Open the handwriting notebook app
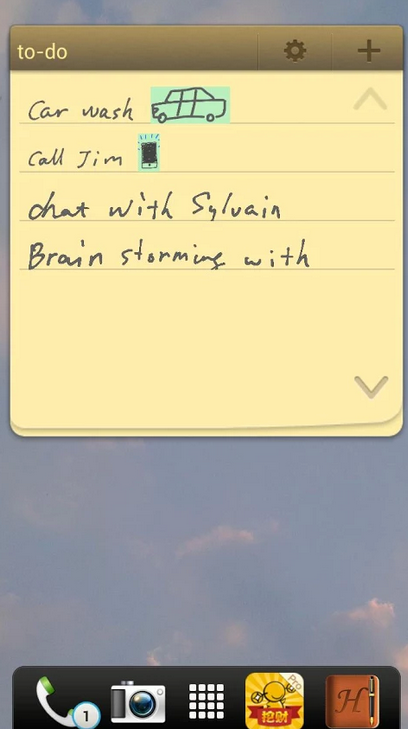Image resolution: width=408 pixels, height=729 pixels. (352, 702)
